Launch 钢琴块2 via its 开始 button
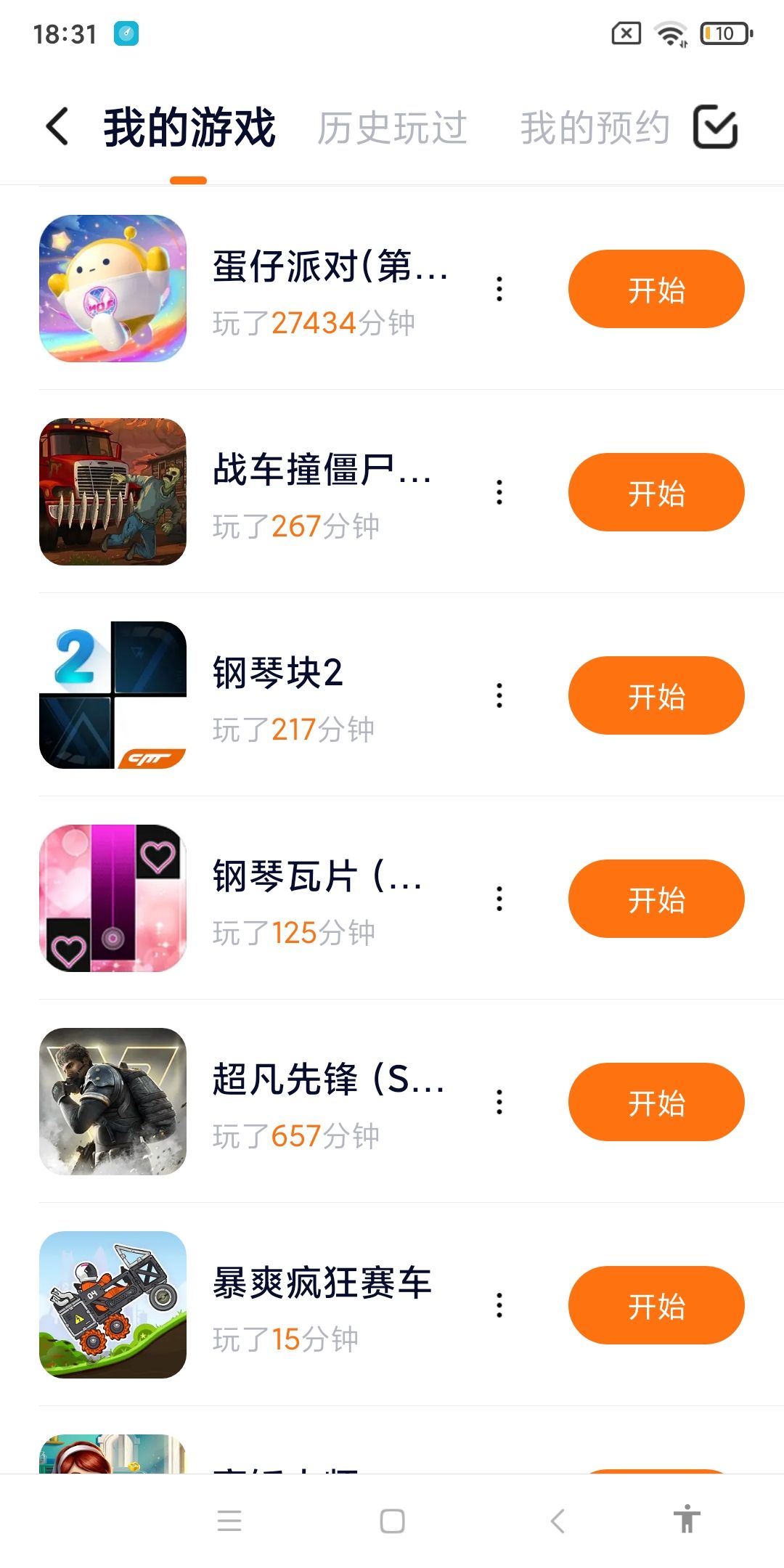Screen dimensions: 784x1568 tap(656, 695)
